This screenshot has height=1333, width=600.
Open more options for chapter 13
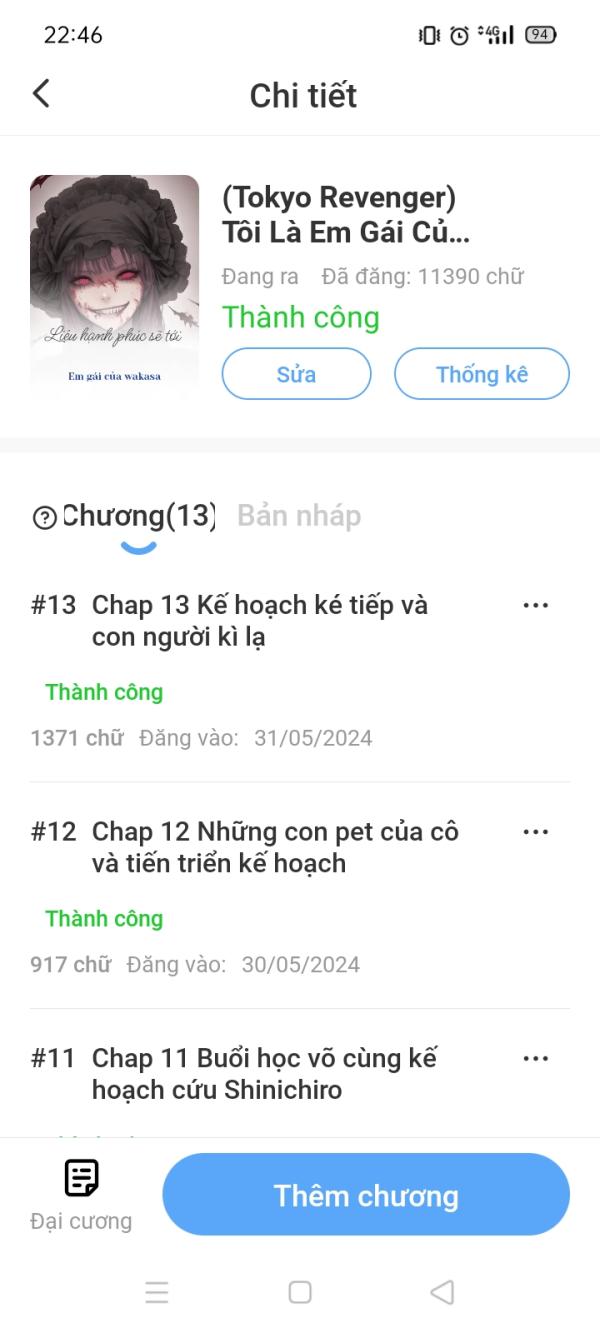536,605
